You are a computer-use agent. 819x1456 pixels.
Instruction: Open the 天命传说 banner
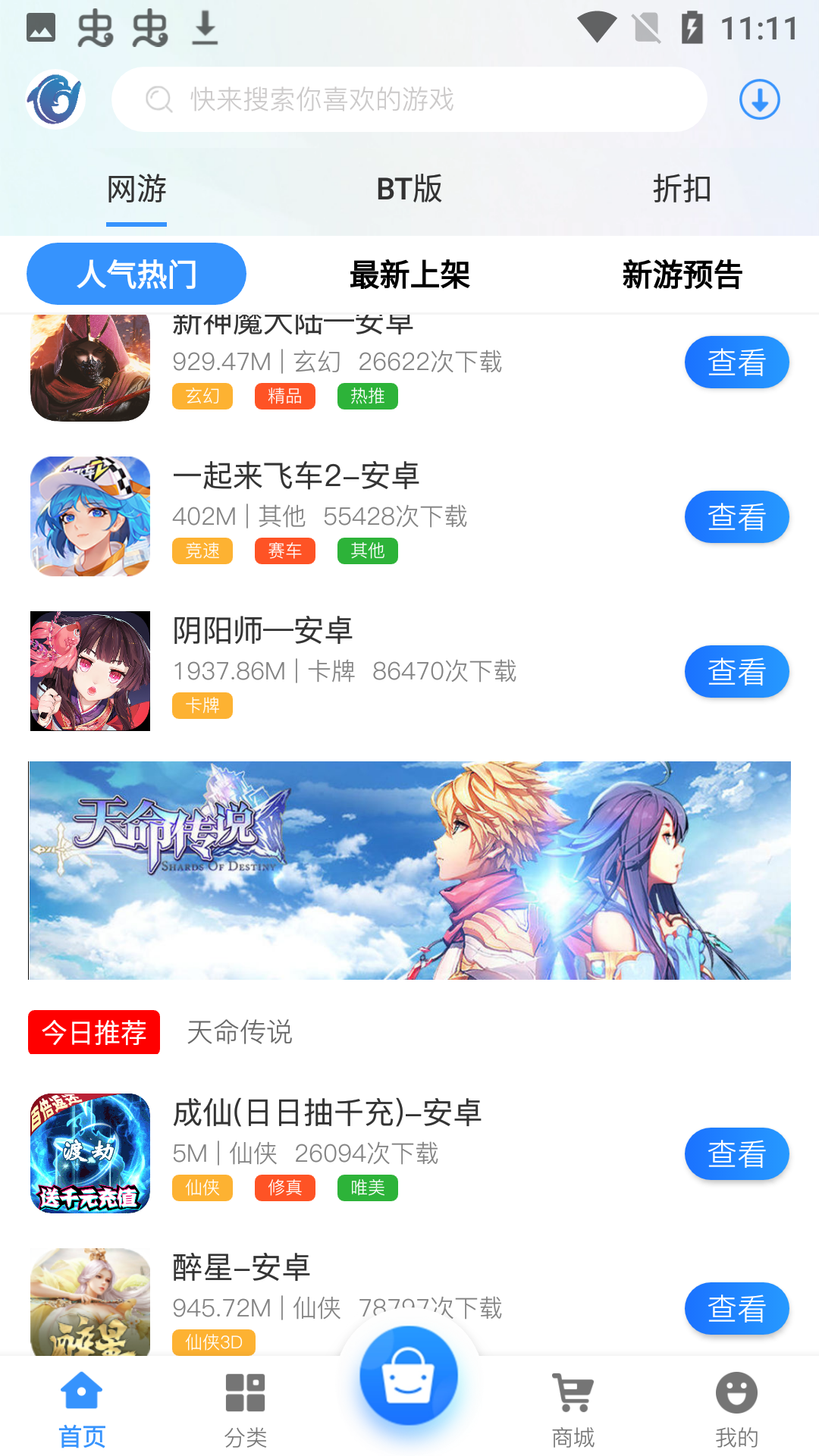point(409,871)
